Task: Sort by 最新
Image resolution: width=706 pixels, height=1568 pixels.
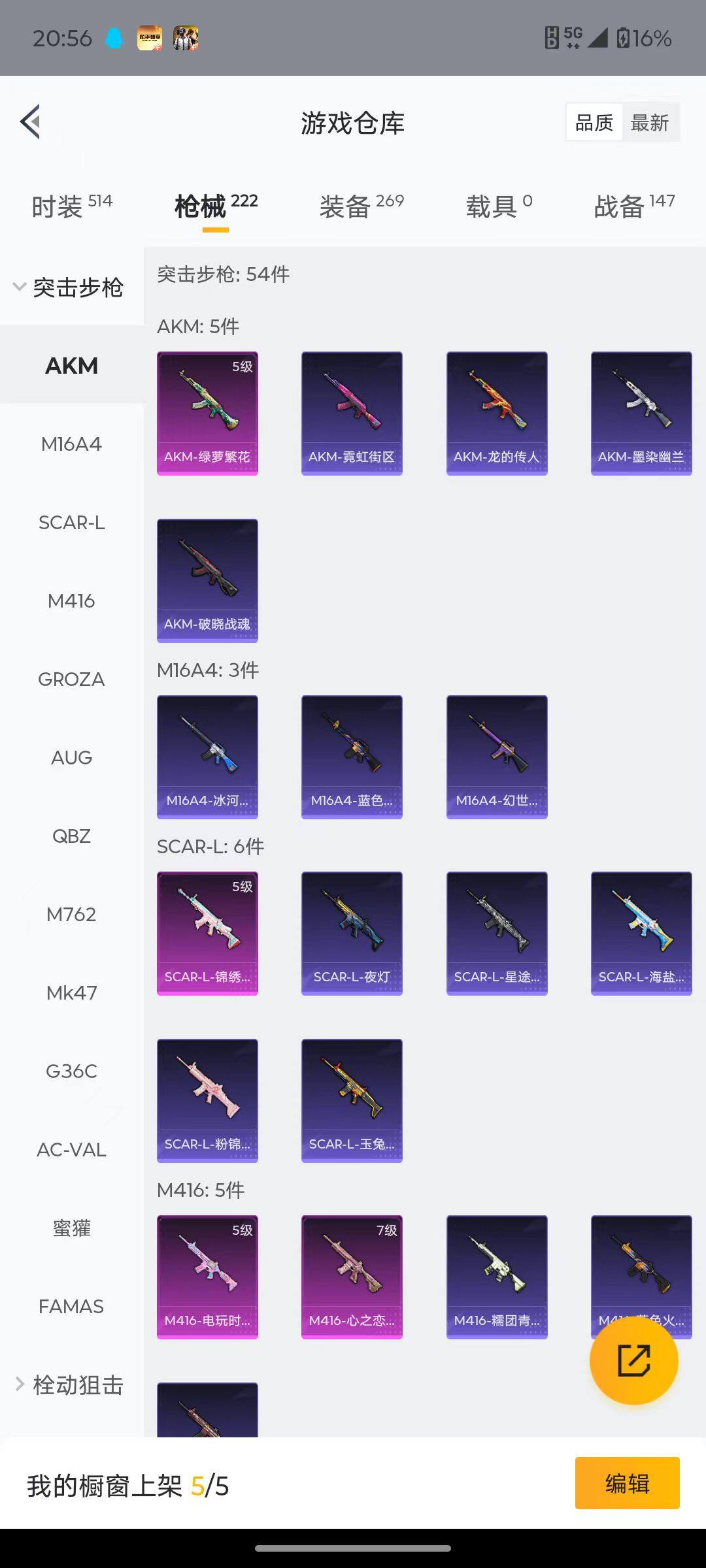Action: [x=649, y=122]
